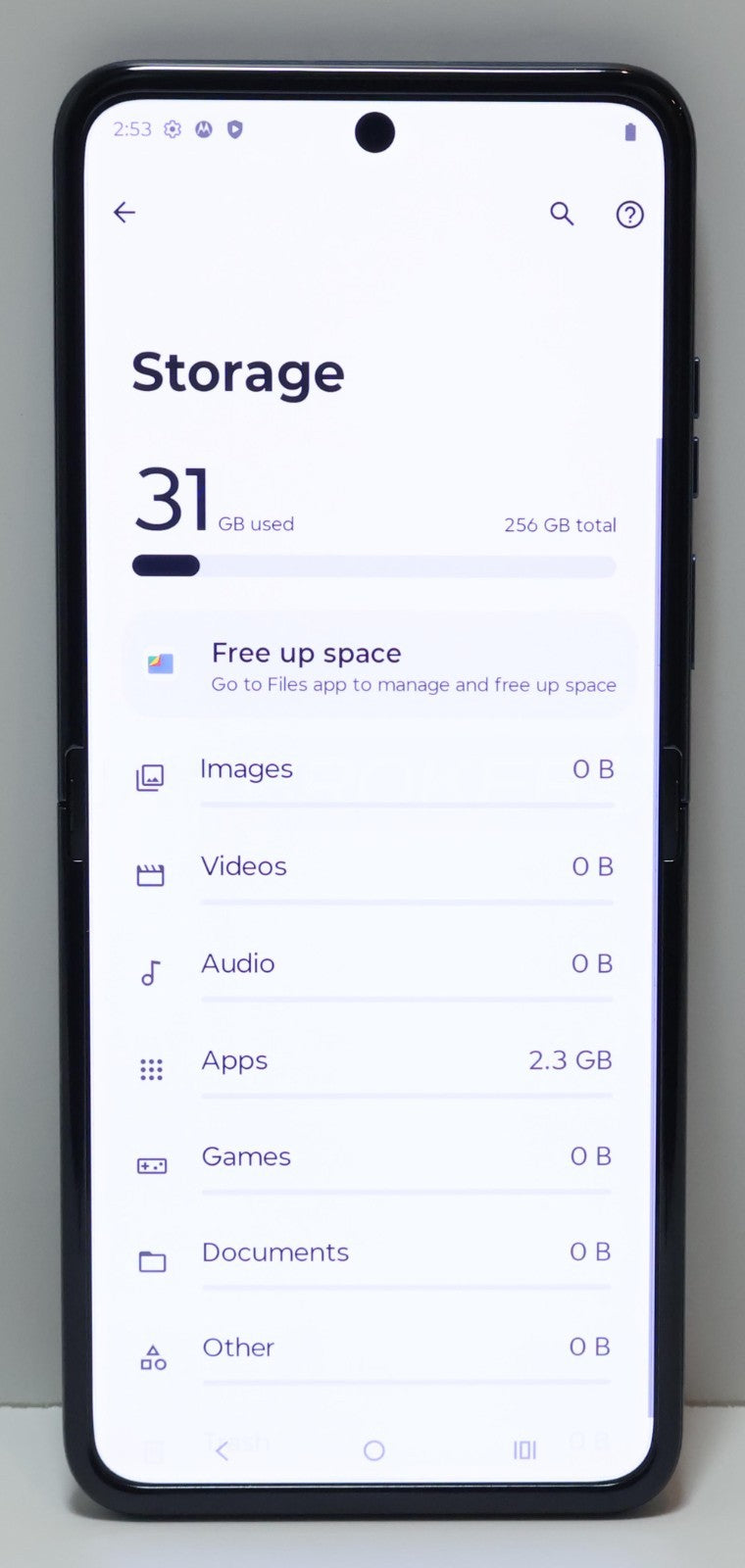Go back using the top arrow
This screenshot has height=1568, width=745.
pos(124,213)
